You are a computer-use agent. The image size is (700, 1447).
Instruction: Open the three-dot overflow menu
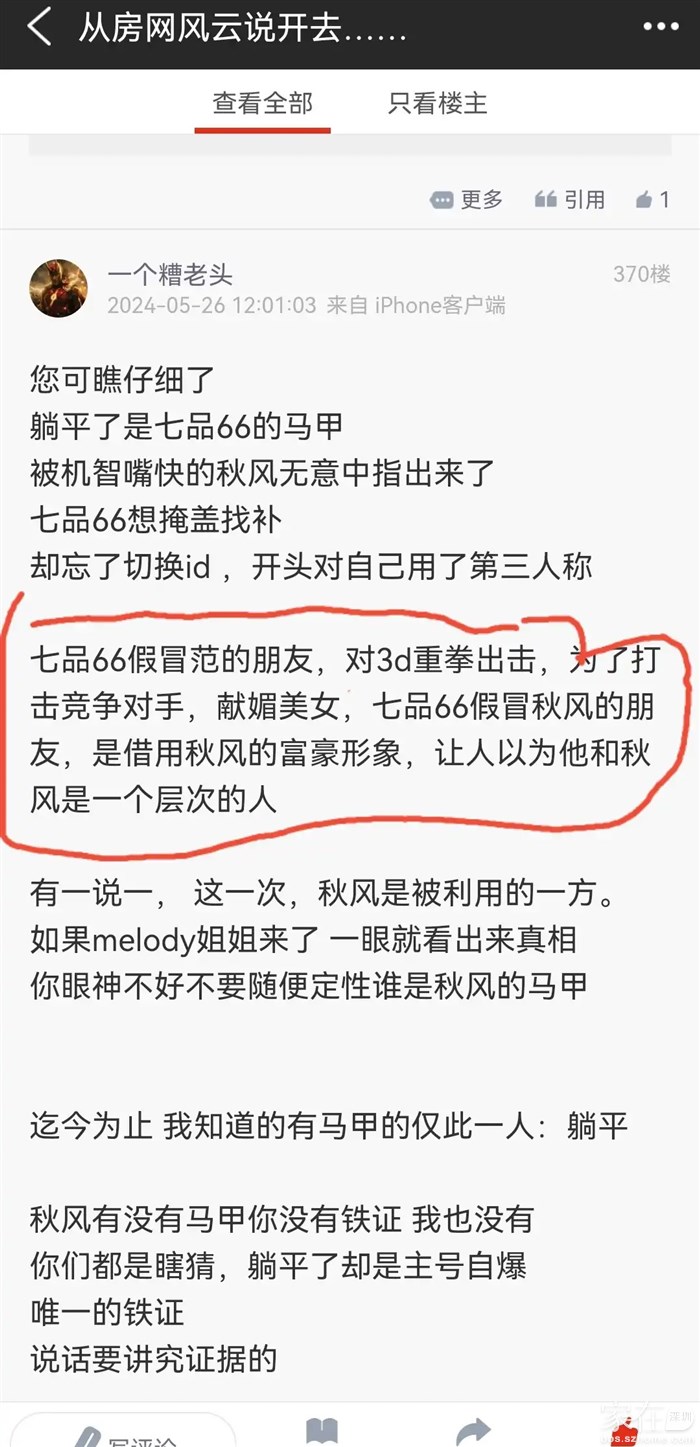tap(661, 28)
